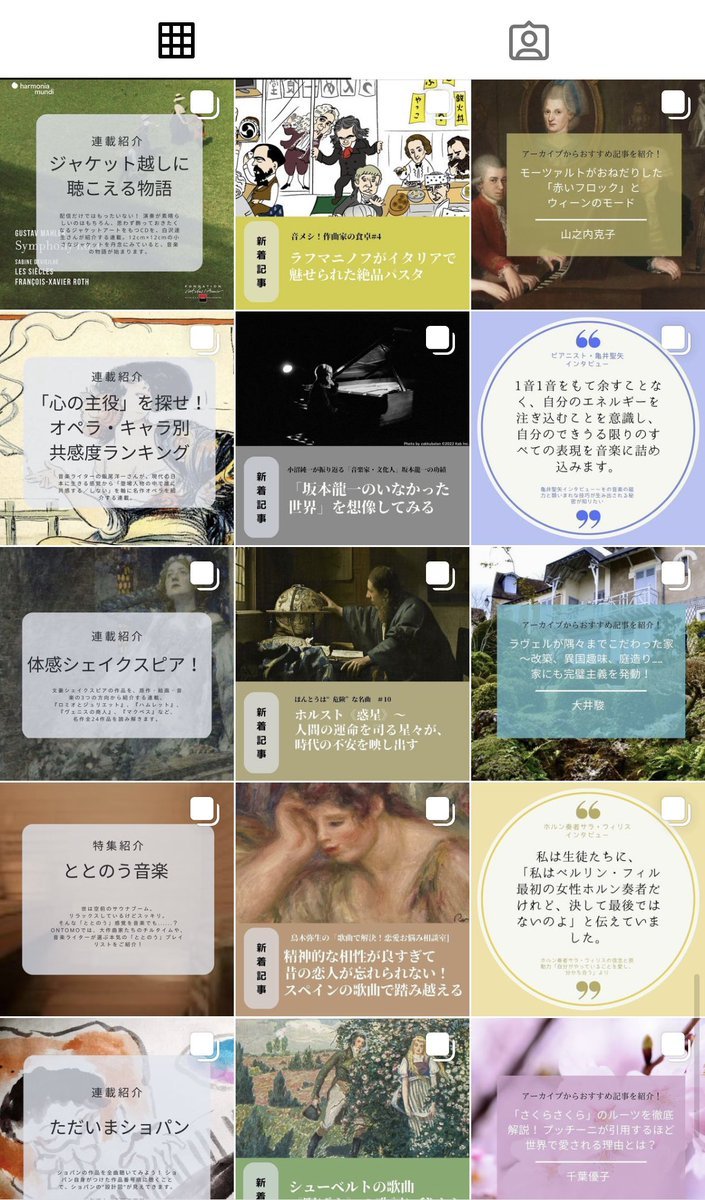Open the ホルスト《惑星》post
This screenshot has width=705, height=1200.
[x=352, y=663]
